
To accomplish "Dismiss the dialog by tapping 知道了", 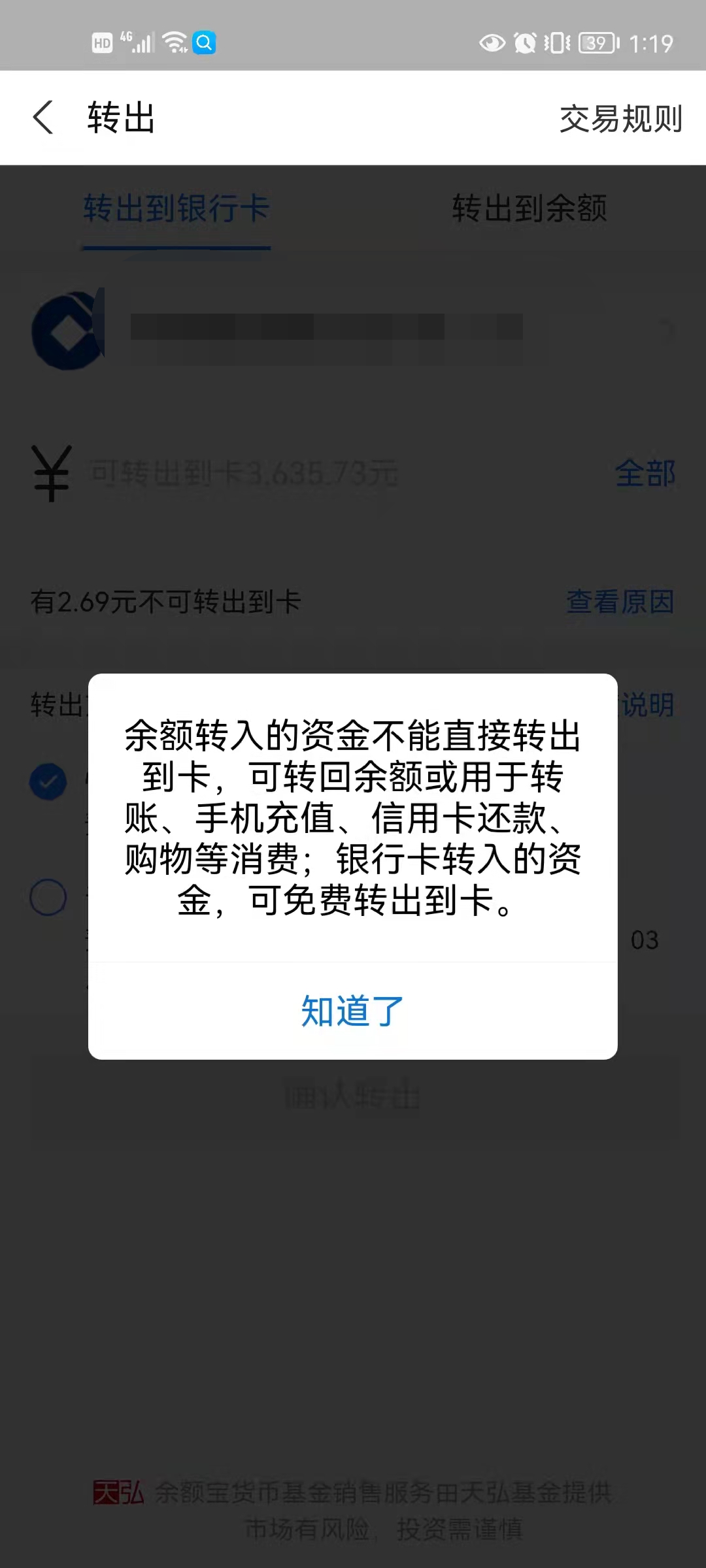I will [x=352, y=1009].
